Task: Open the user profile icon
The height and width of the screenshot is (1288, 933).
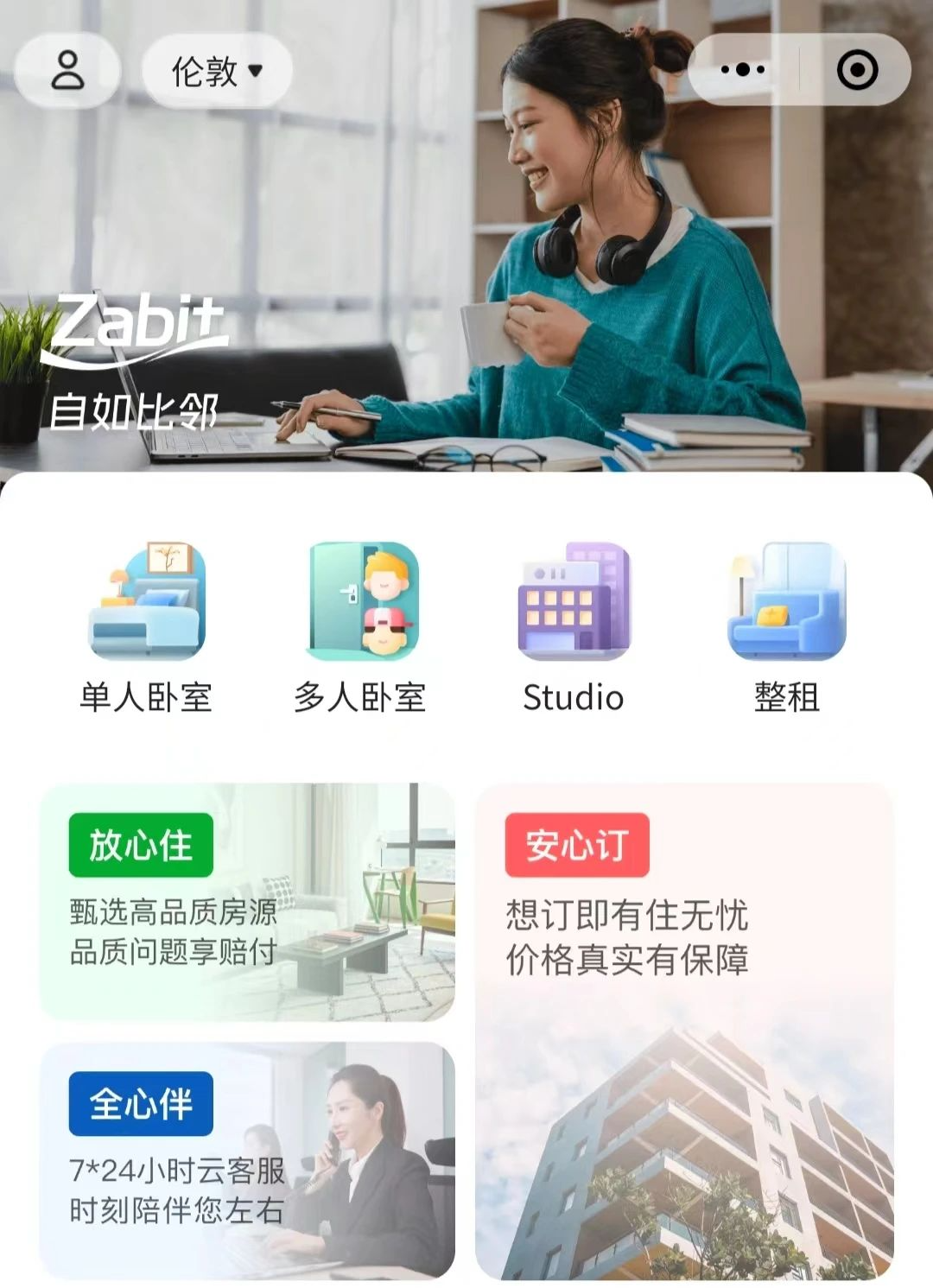Action: tap(67, 71)
